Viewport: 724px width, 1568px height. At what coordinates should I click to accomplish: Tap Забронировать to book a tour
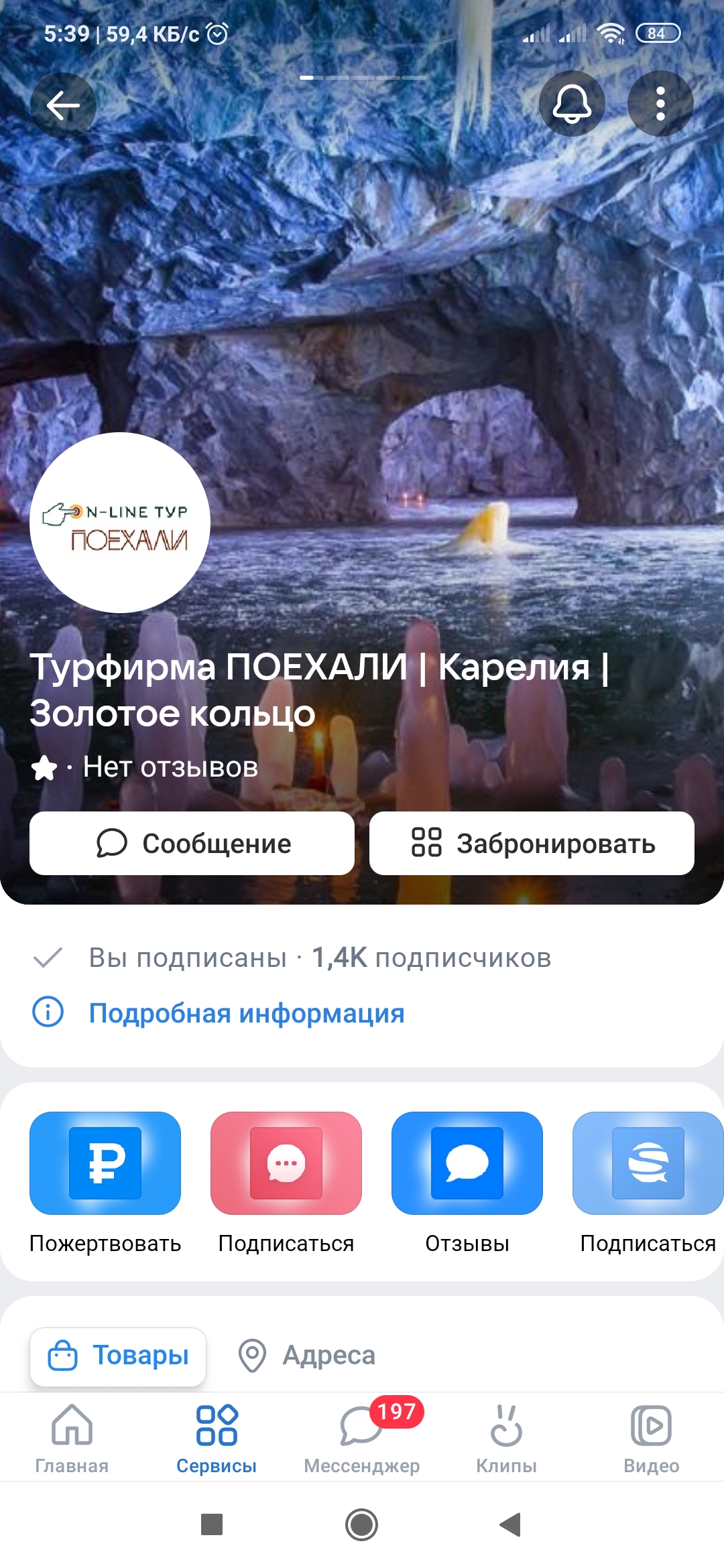532,843
